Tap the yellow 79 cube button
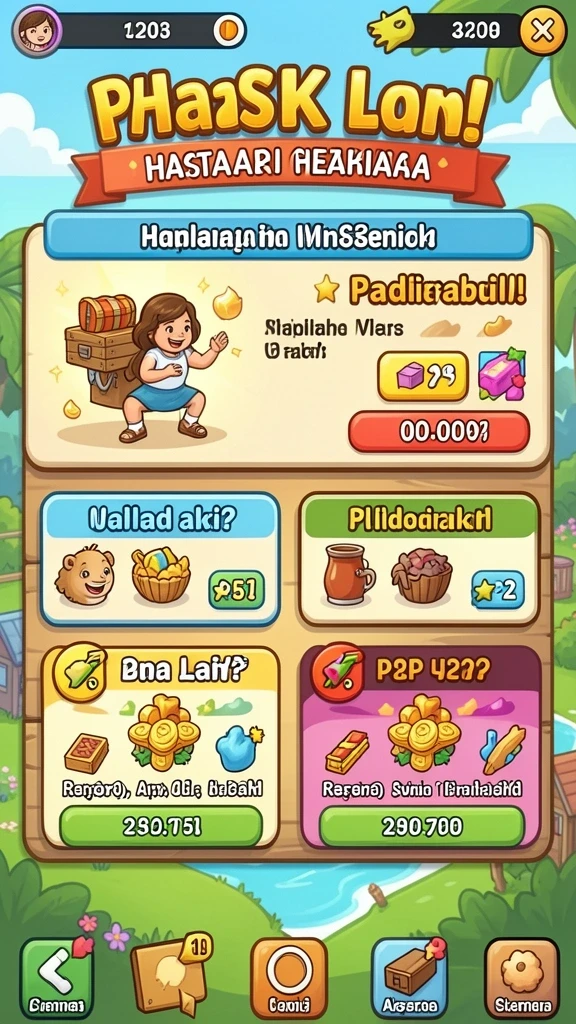 coord(423,376)
